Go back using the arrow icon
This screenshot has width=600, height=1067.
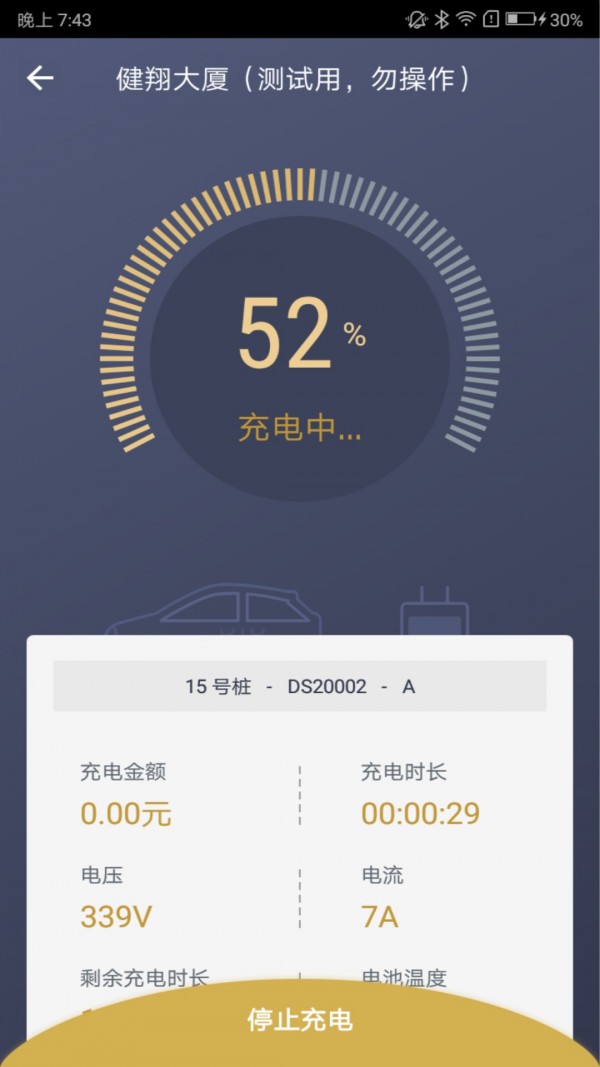40,79
